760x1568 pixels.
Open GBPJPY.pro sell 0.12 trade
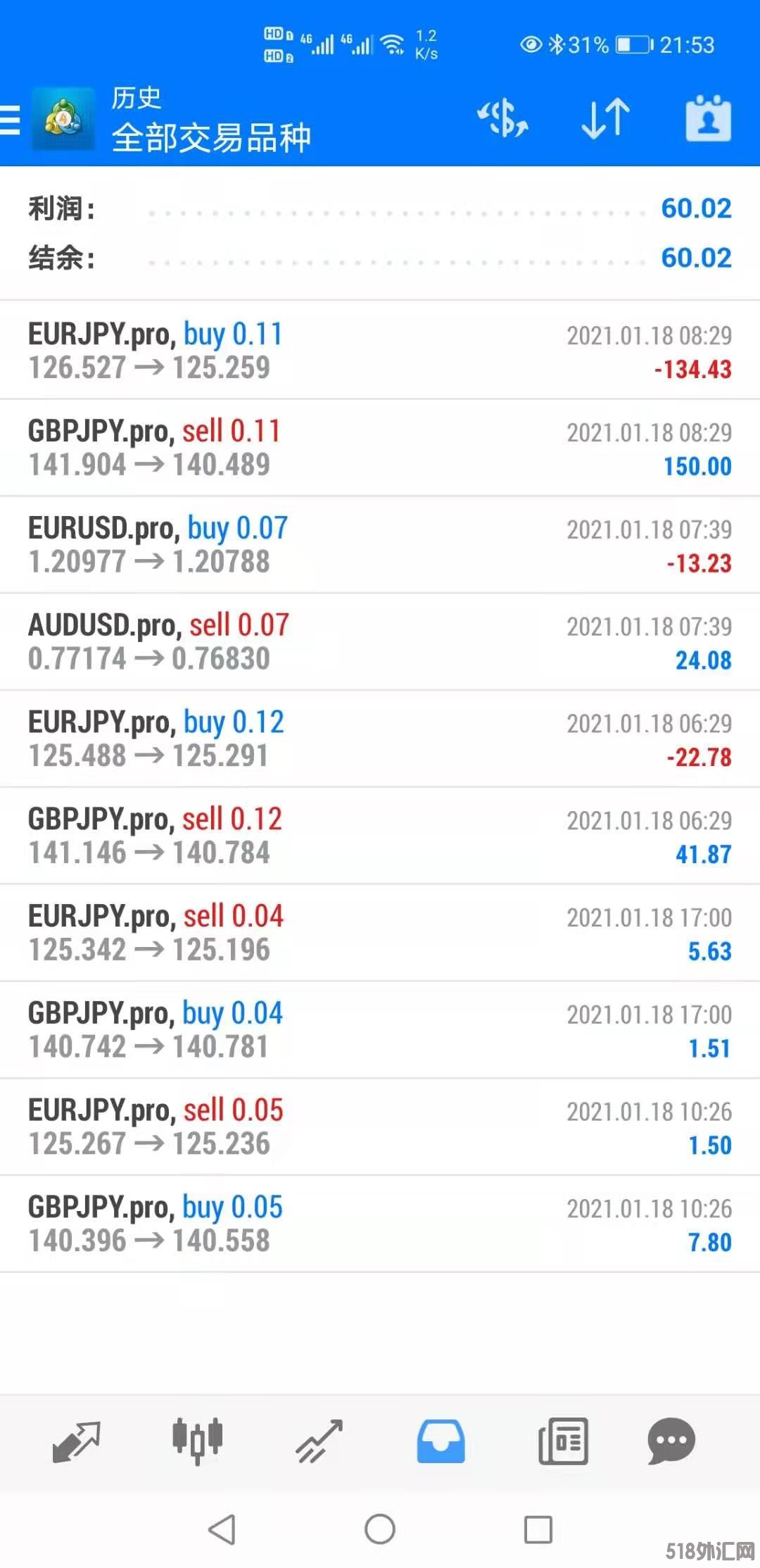coord(380,836)
